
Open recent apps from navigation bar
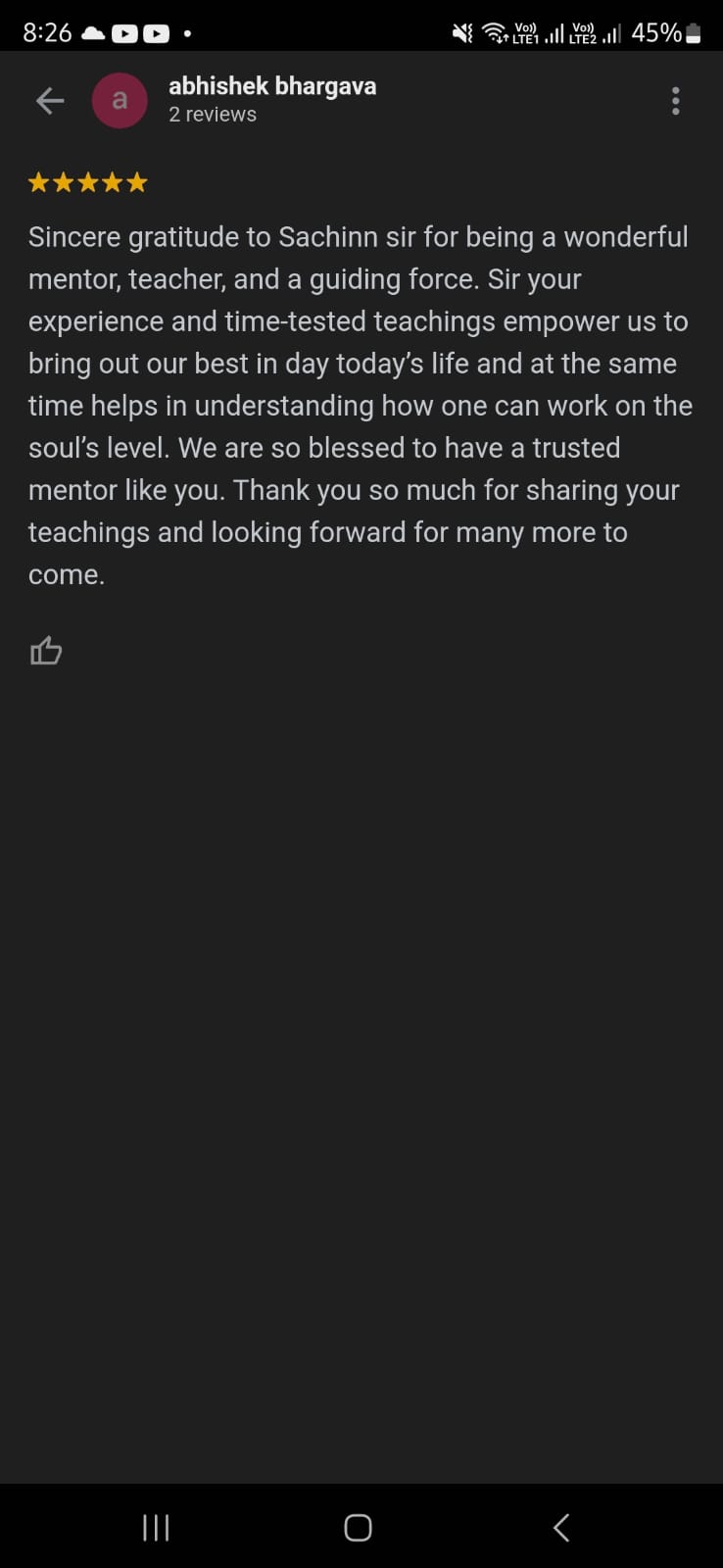click(156, 1527)
